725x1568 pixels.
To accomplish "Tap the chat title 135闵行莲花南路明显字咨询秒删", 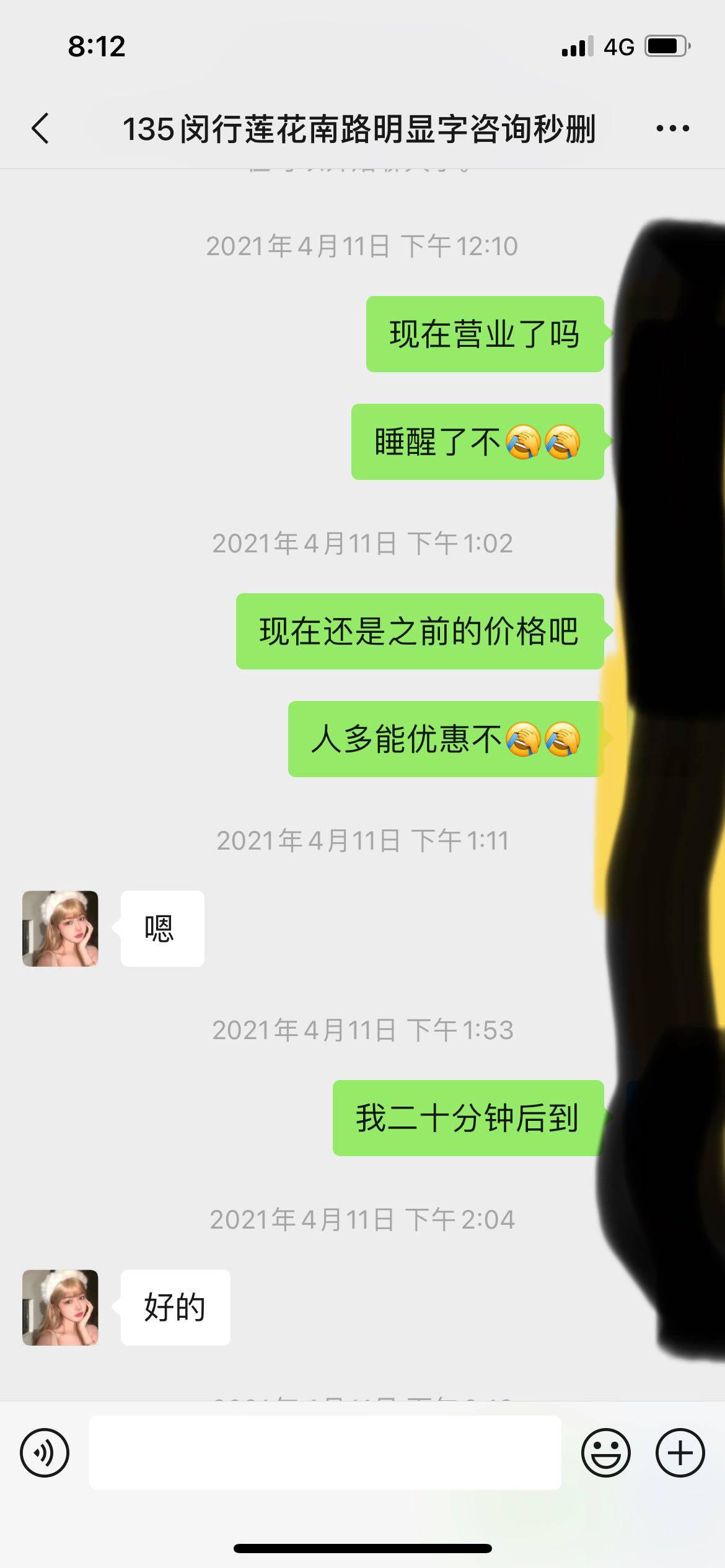I will (359, 127).
